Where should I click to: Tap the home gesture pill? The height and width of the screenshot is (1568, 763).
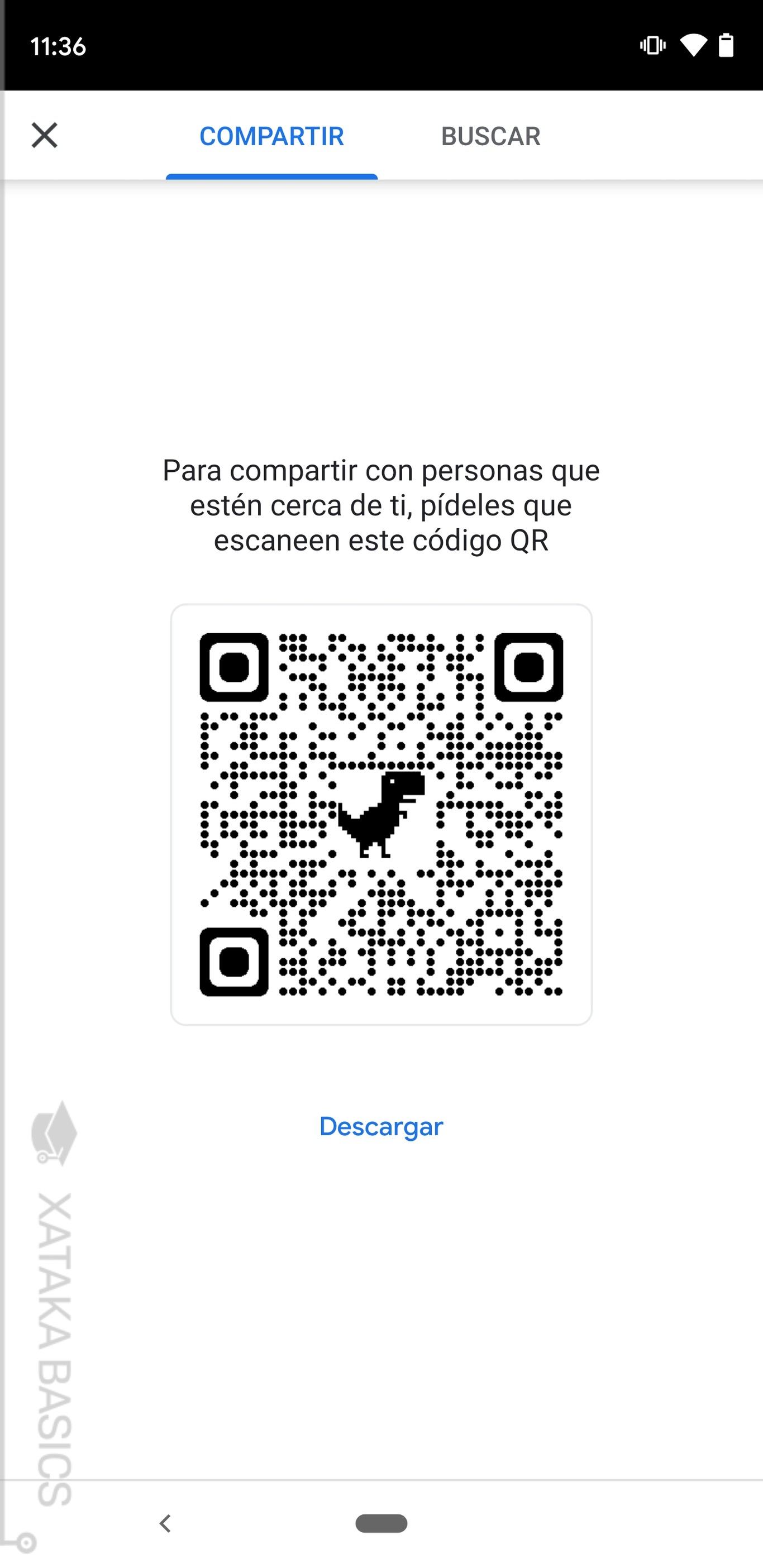coord(381,1523)
